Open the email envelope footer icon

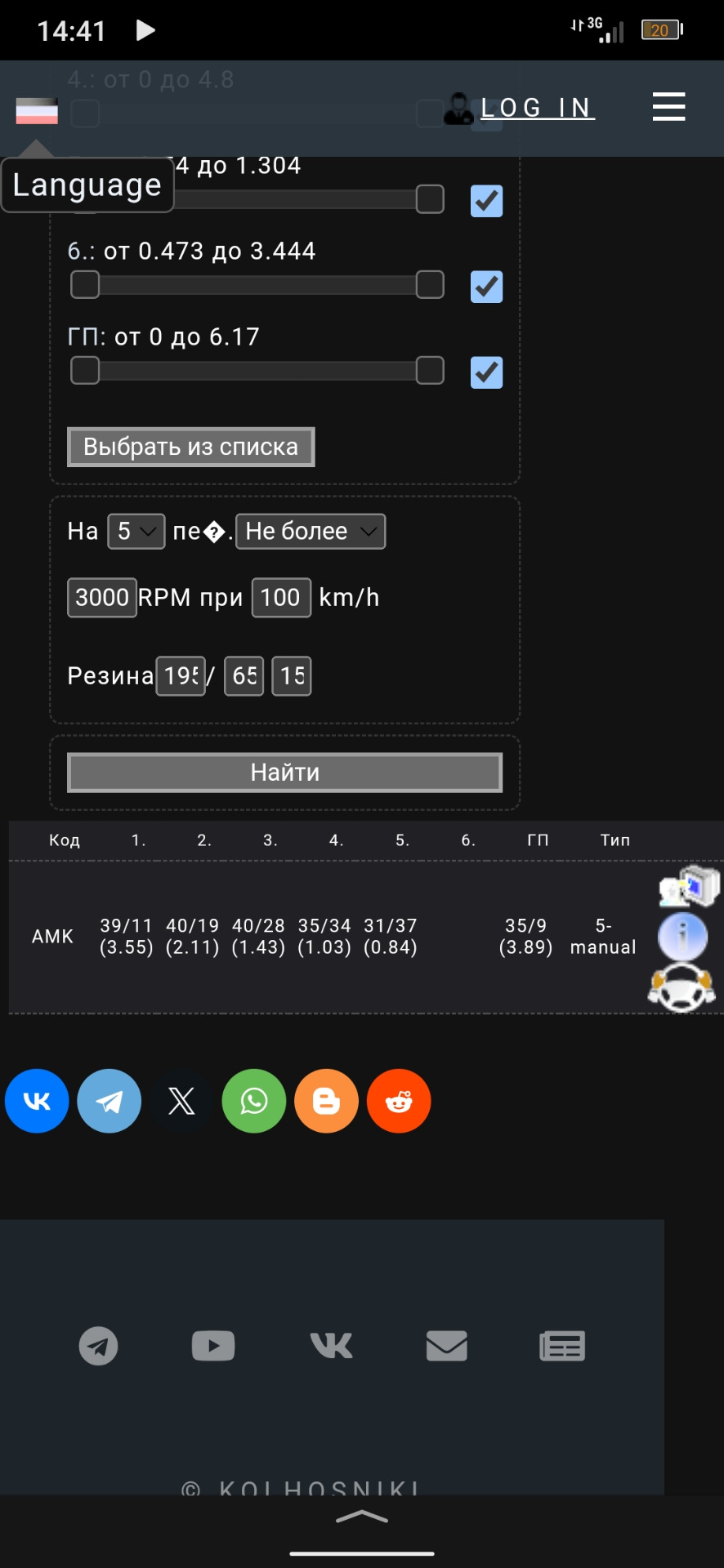coord(447,1345)
